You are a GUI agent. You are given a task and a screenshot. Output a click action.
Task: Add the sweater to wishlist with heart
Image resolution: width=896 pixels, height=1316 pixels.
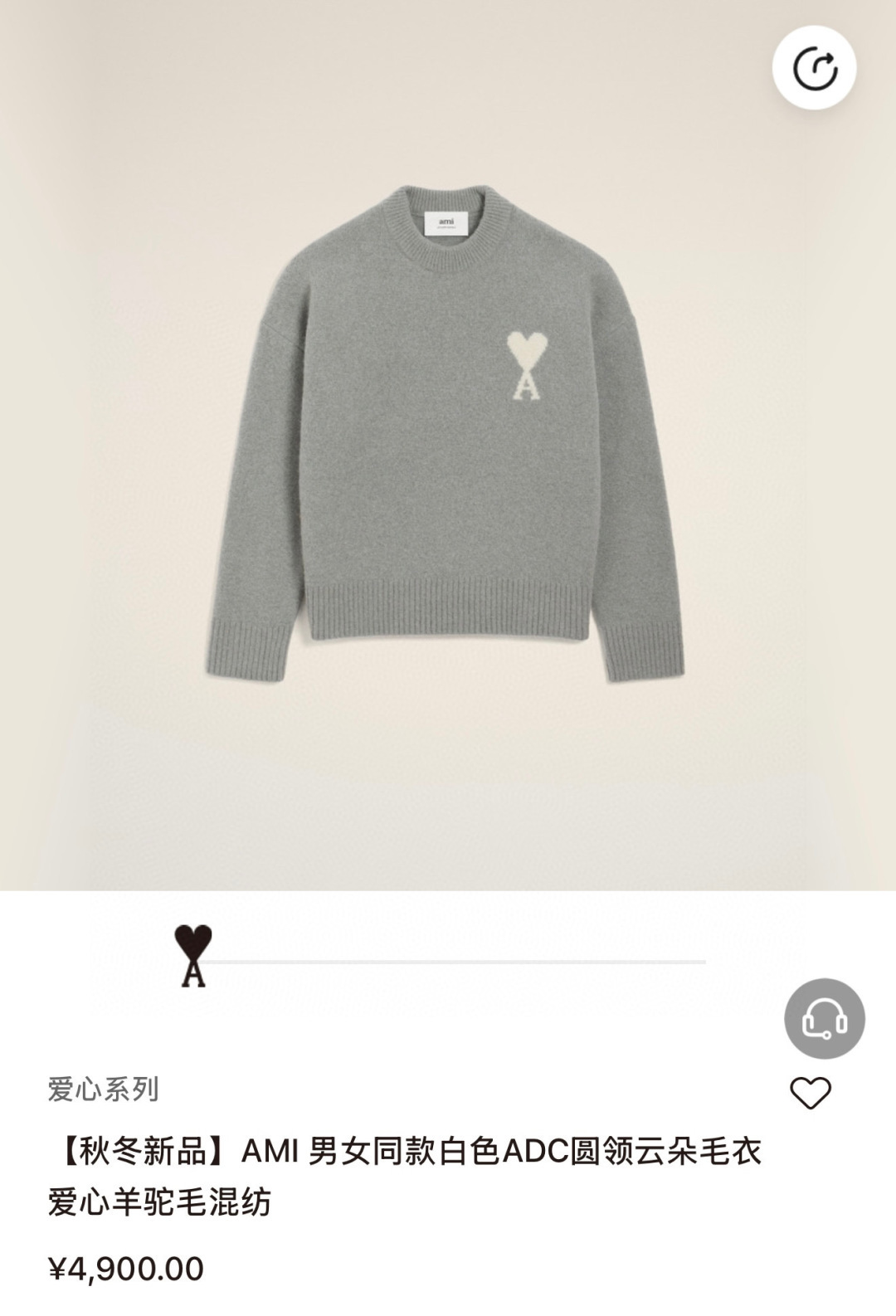click(810, 1093)
